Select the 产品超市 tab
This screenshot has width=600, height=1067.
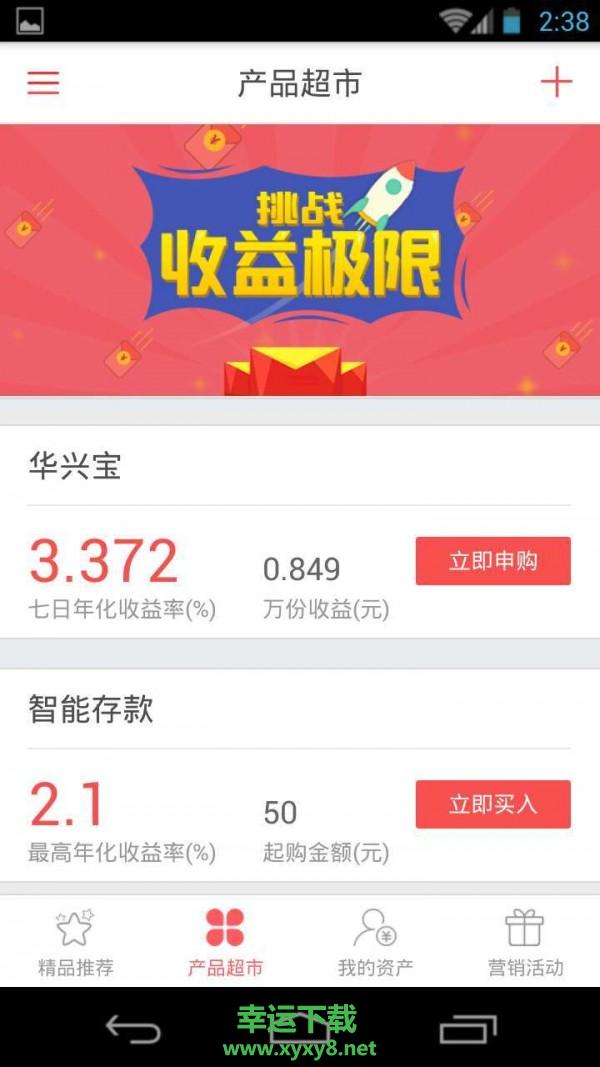[x=225, y=942]
